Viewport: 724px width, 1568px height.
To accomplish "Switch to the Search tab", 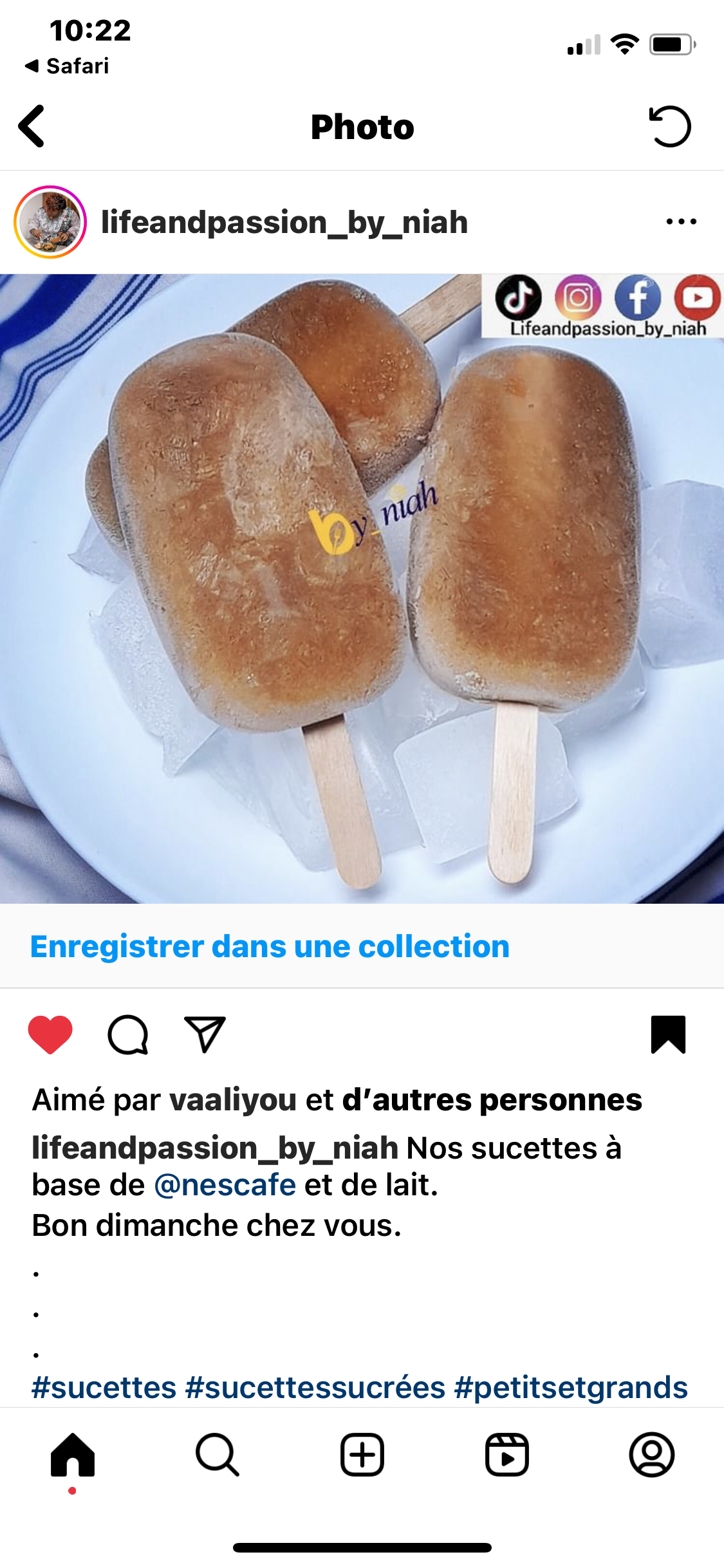I will click(x=218, y=1455).
